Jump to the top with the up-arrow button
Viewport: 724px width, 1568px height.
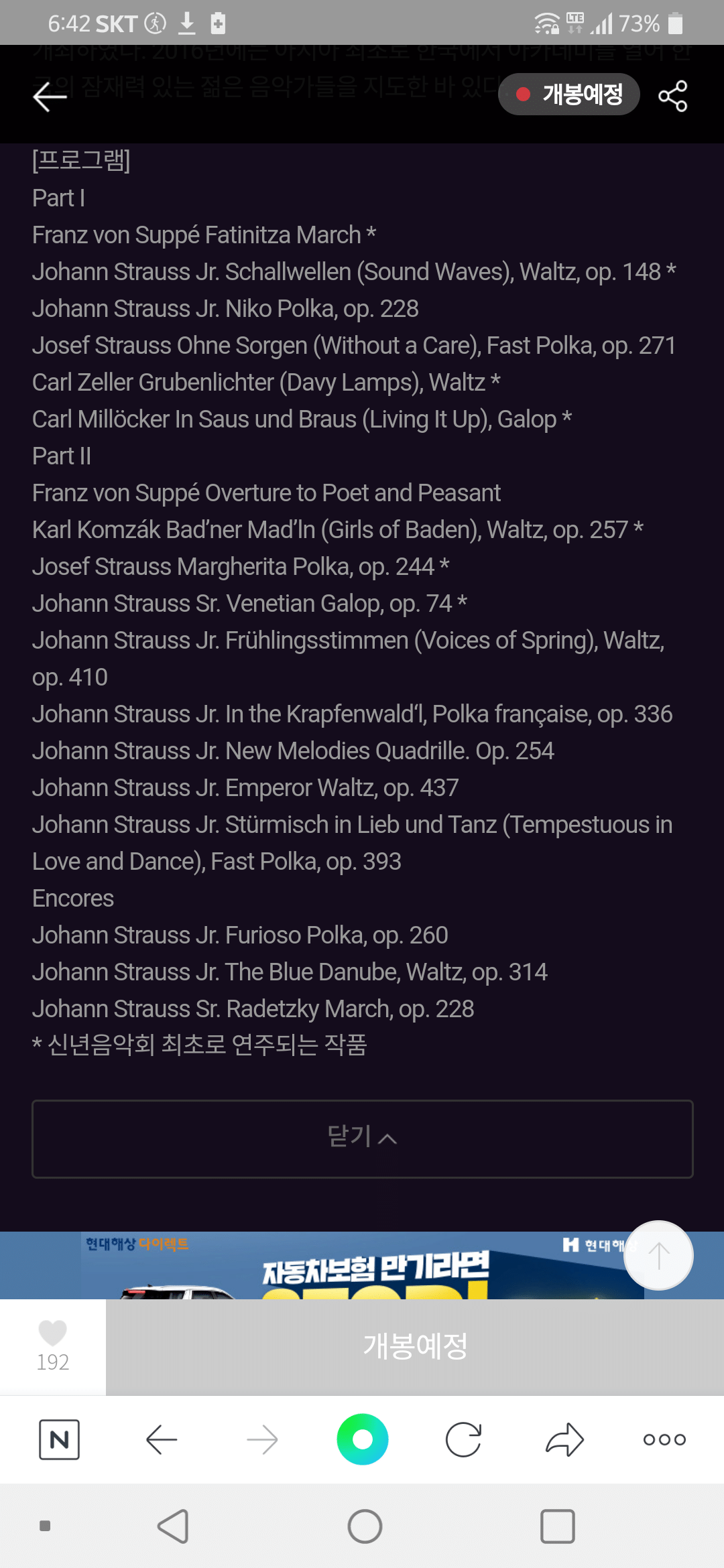click(x=658, y=1255)
